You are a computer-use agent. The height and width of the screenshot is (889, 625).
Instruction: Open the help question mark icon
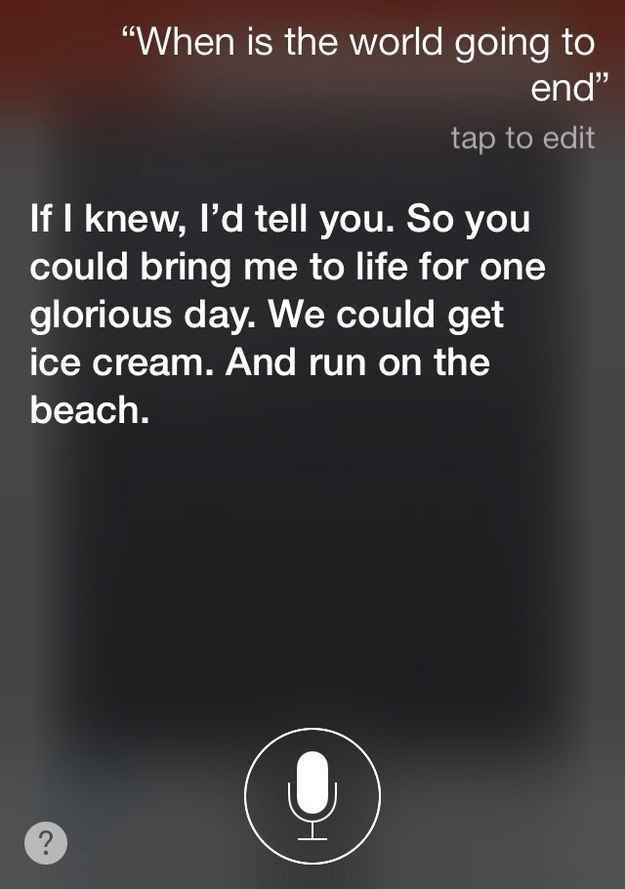pyautogui.click(x=46, y=842)
